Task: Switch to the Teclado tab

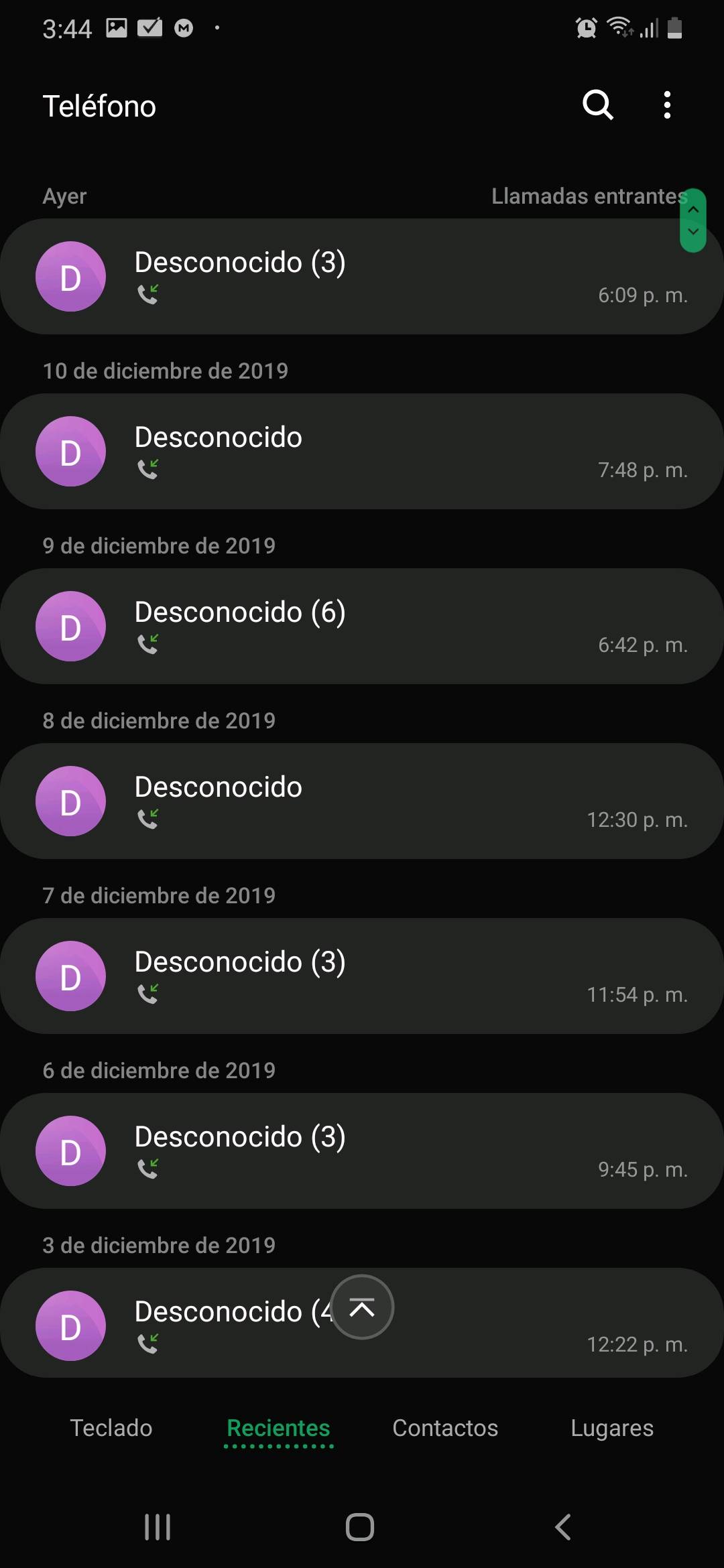Action: click(x=111, y=1428)
